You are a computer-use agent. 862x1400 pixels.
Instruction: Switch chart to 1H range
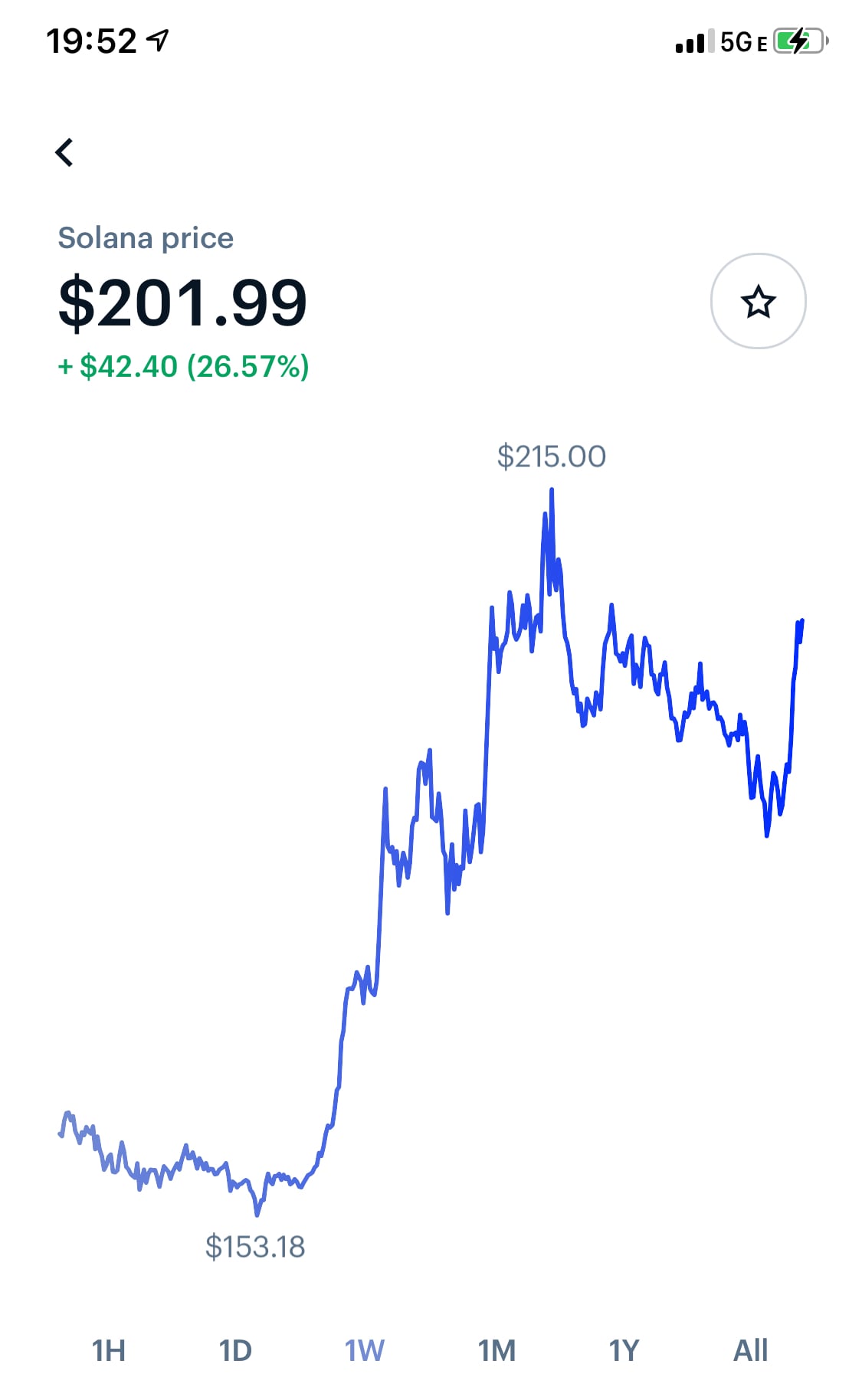tap(108, 1350)
